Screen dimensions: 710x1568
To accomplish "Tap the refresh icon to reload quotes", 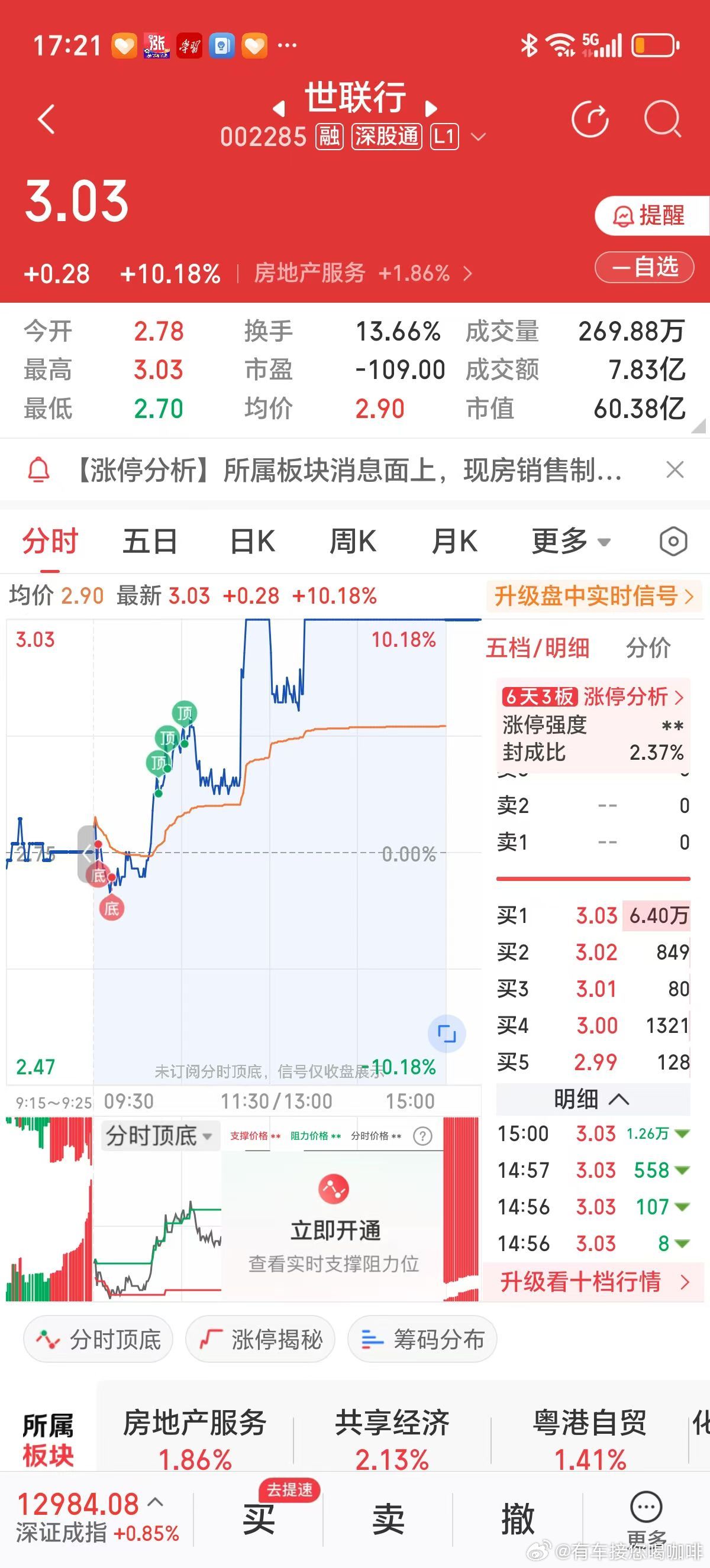I will pyautogui.click(x=589, y=119).
